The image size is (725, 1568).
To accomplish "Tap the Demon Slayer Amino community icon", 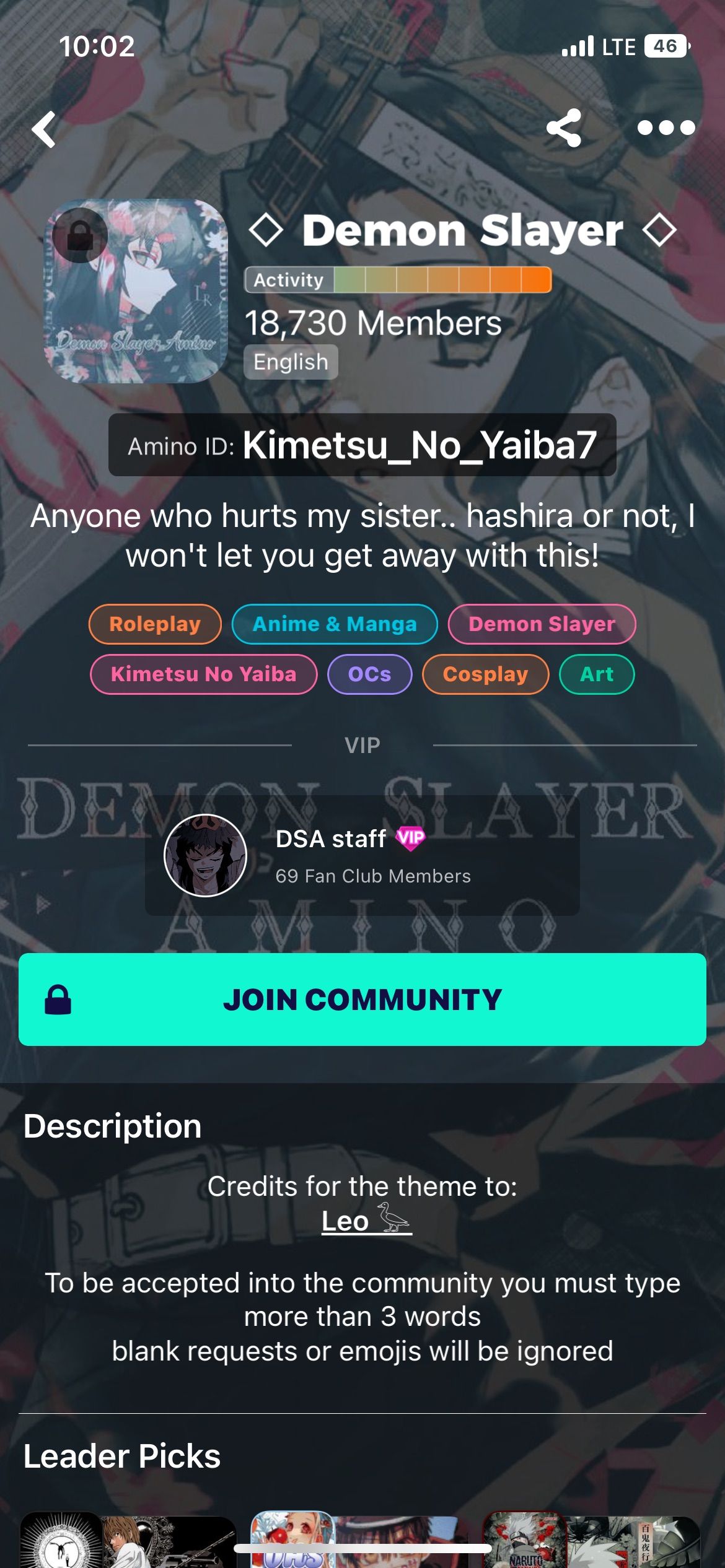I will (136, 290).
